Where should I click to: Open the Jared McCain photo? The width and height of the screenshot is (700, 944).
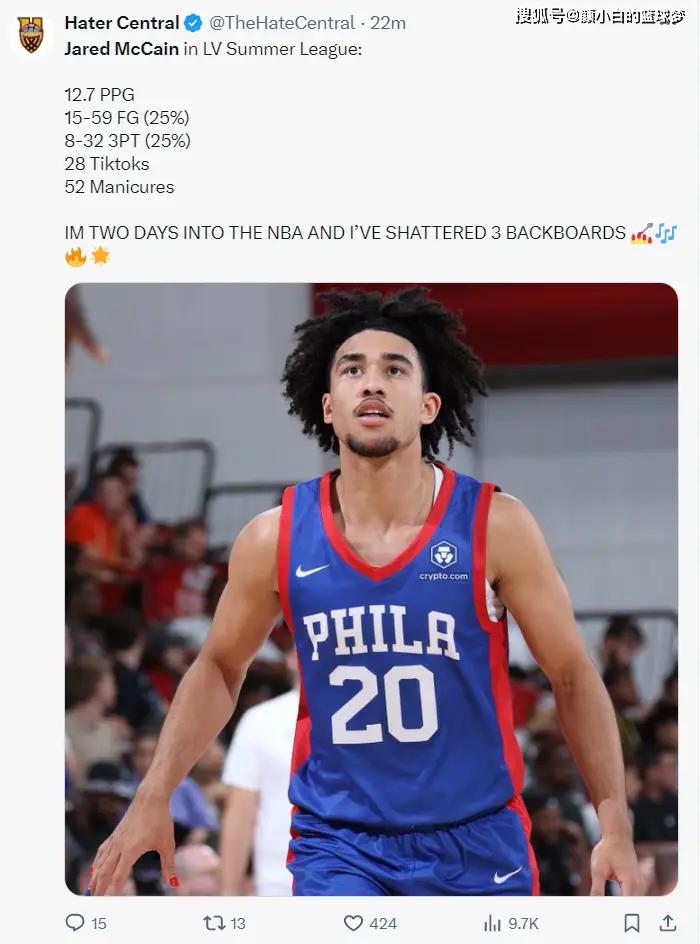tap(371, 588)
